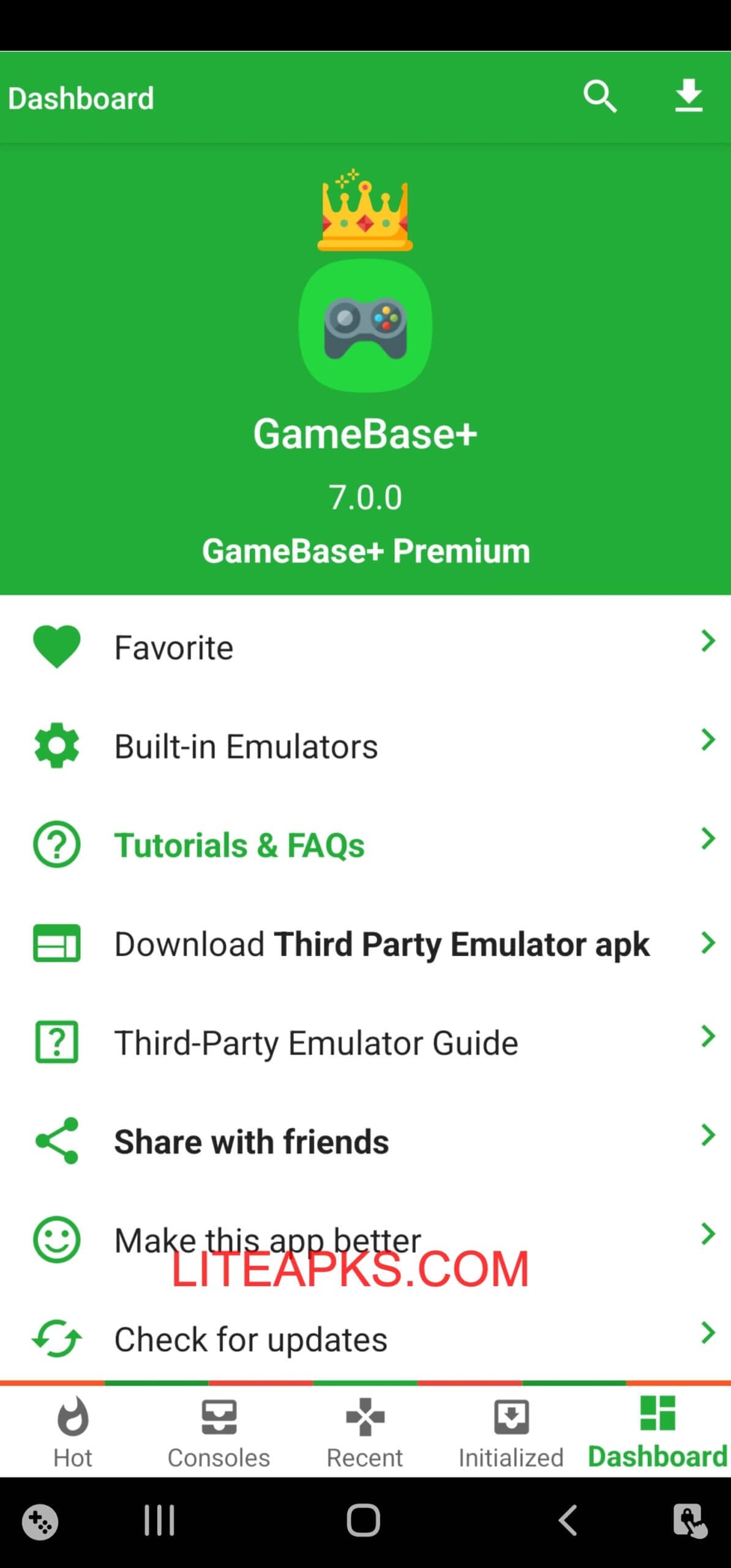731x1568 pixels.
Task: Open the search icon in the app bar
Action: point(599,97)
